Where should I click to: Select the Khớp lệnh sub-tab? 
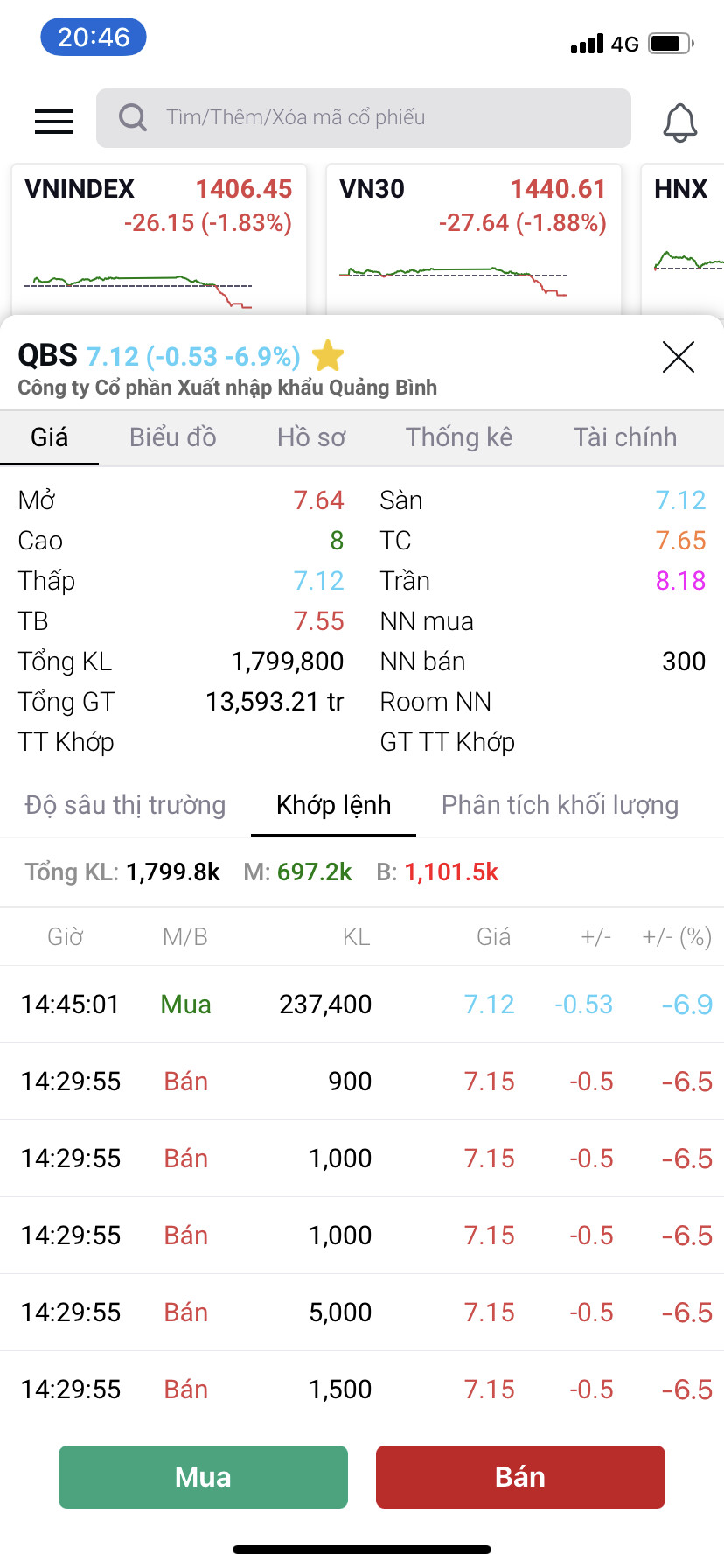point(333,805)
